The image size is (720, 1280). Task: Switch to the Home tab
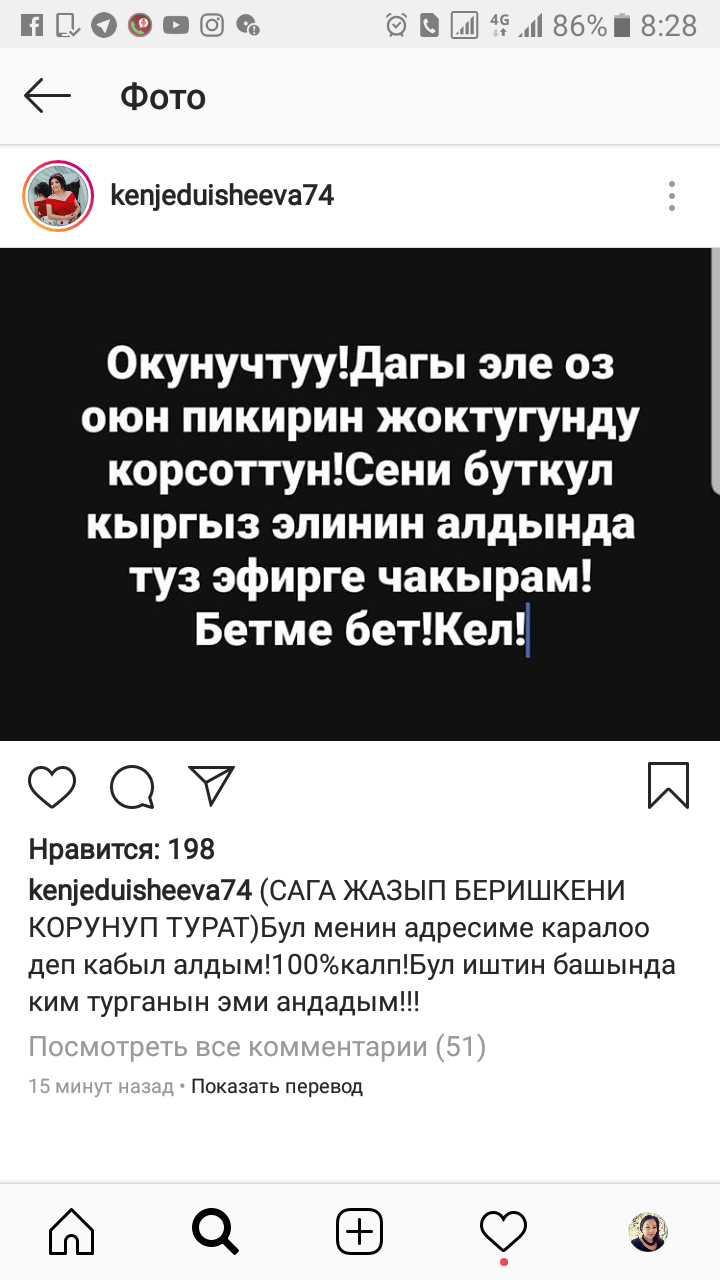[x=72, y=1230]
